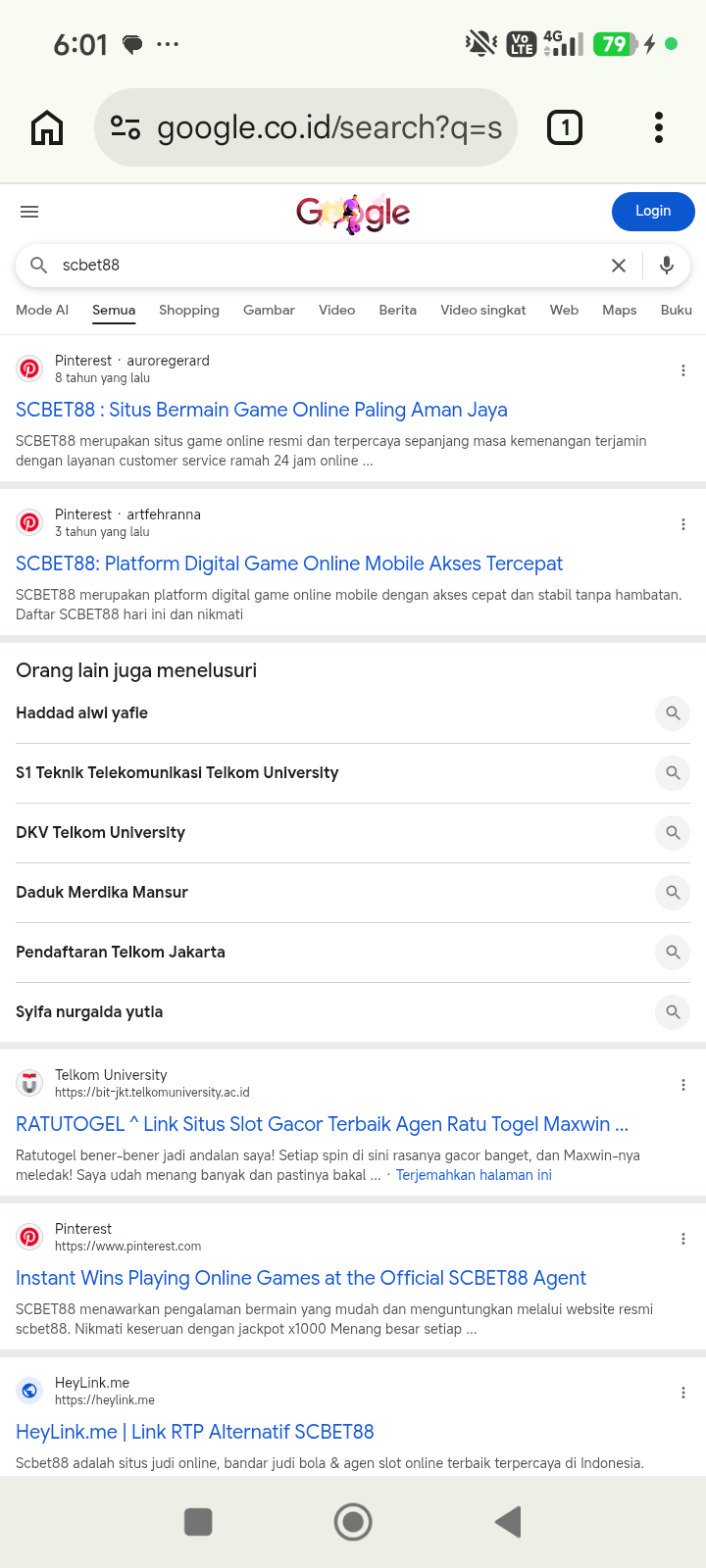706x1568 pixels.
Task: Switch to the Berita tab
Action: [398, 310]
